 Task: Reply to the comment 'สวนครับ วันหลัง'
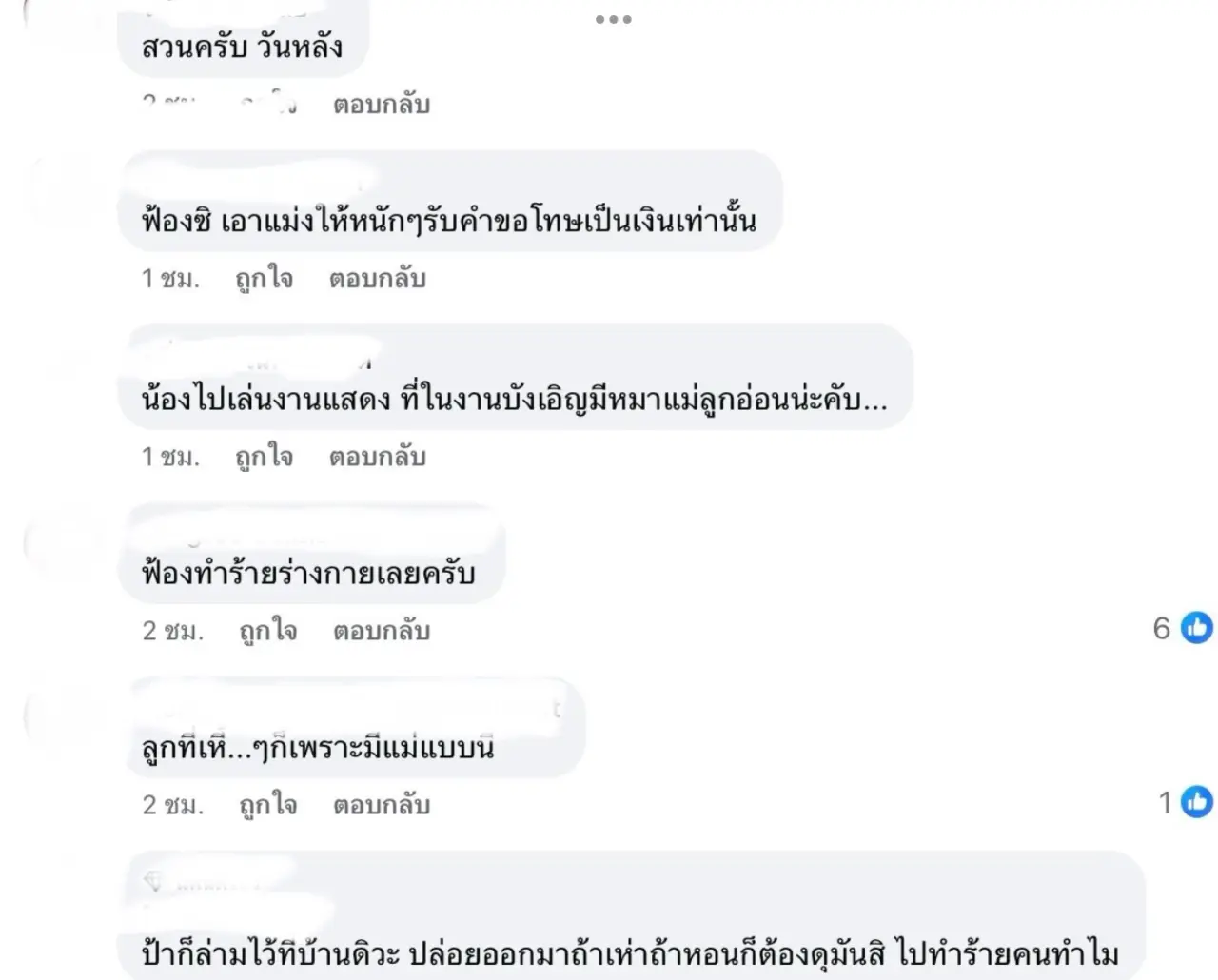[x=381, y=105]
